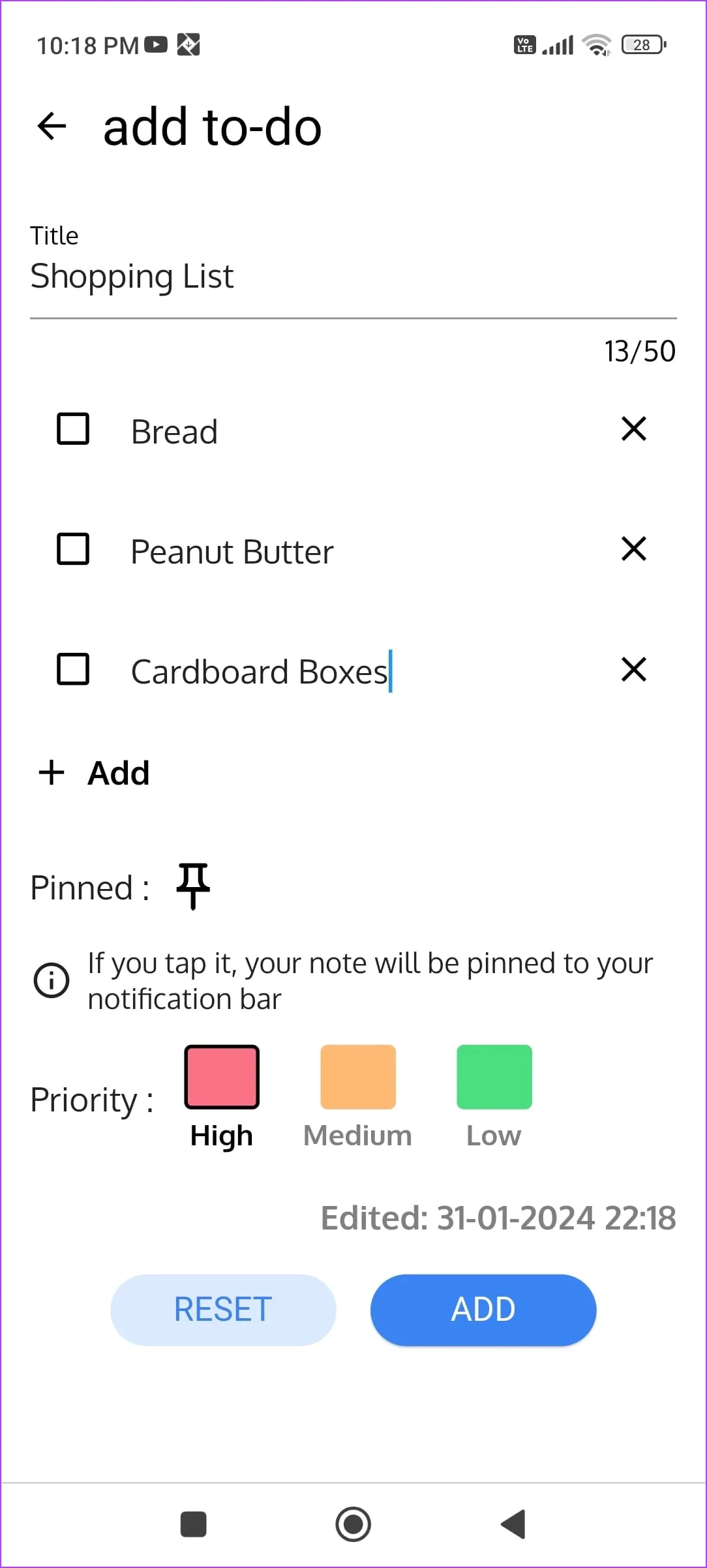This screenshot has width=707, height=1568.
Task: Select High priority swatch
Action: (222, 1077)
